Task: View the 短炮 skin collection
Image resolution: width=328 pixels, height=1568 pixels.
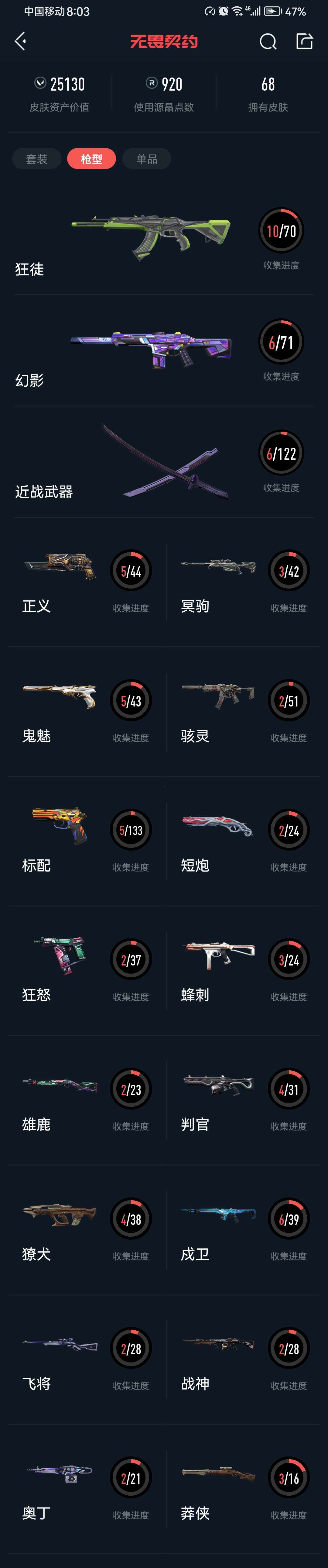Action: [243, 841]
